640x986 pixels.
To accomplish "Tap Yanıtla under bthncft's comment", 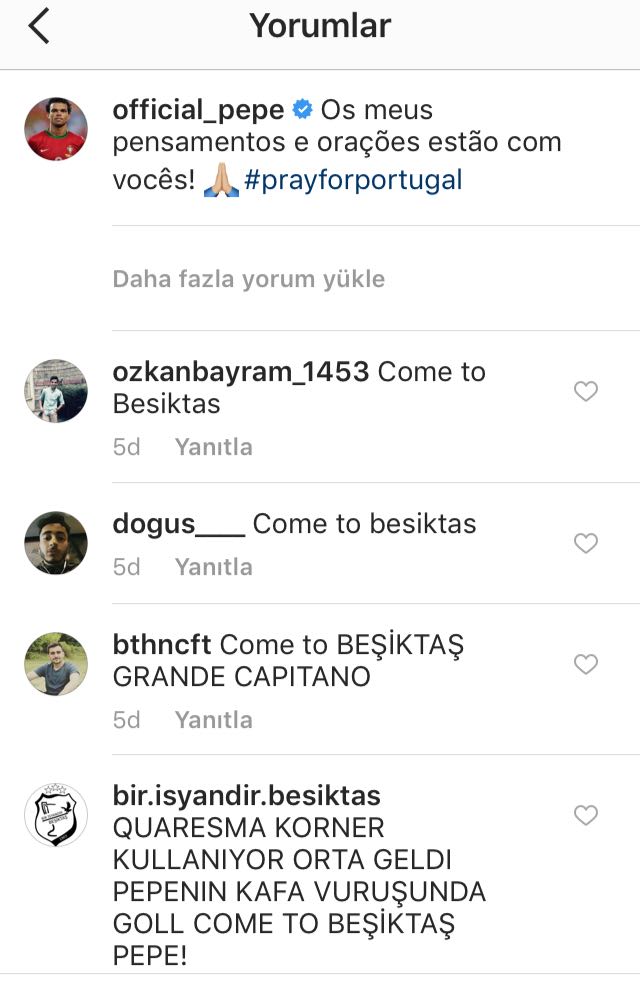I will click(x=213, y=720).
